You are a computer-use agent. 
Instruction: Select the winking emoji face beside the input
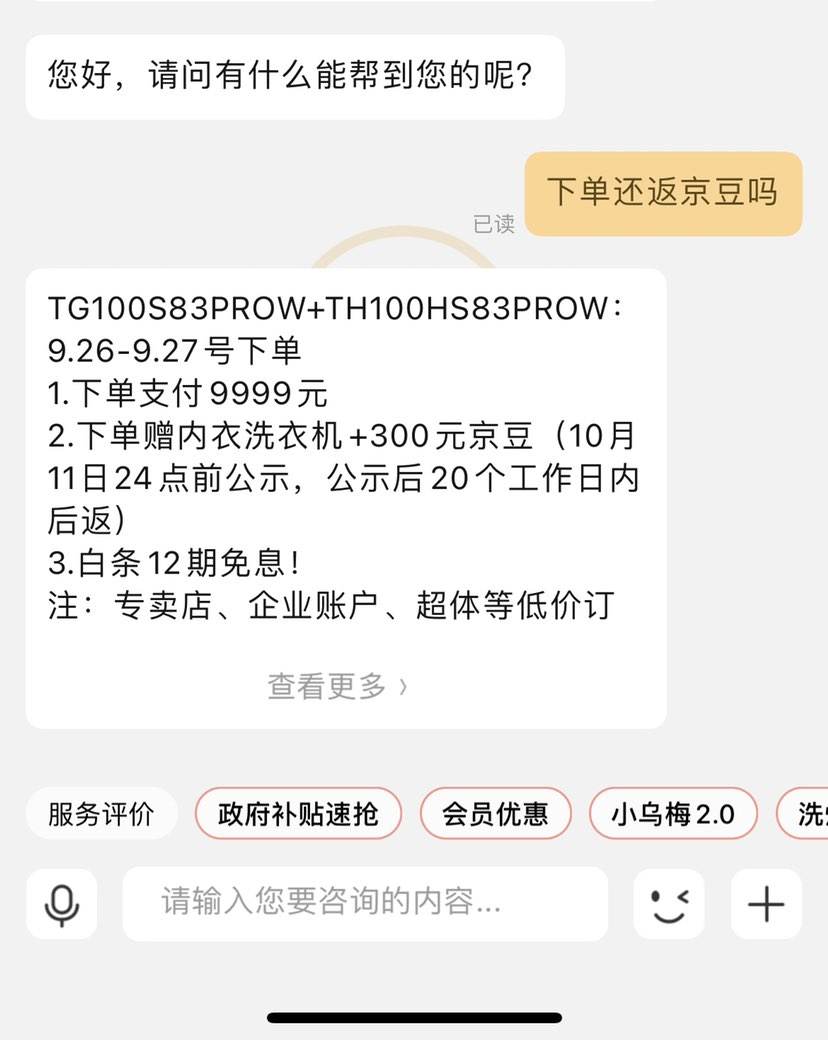[x=667, y=902]
